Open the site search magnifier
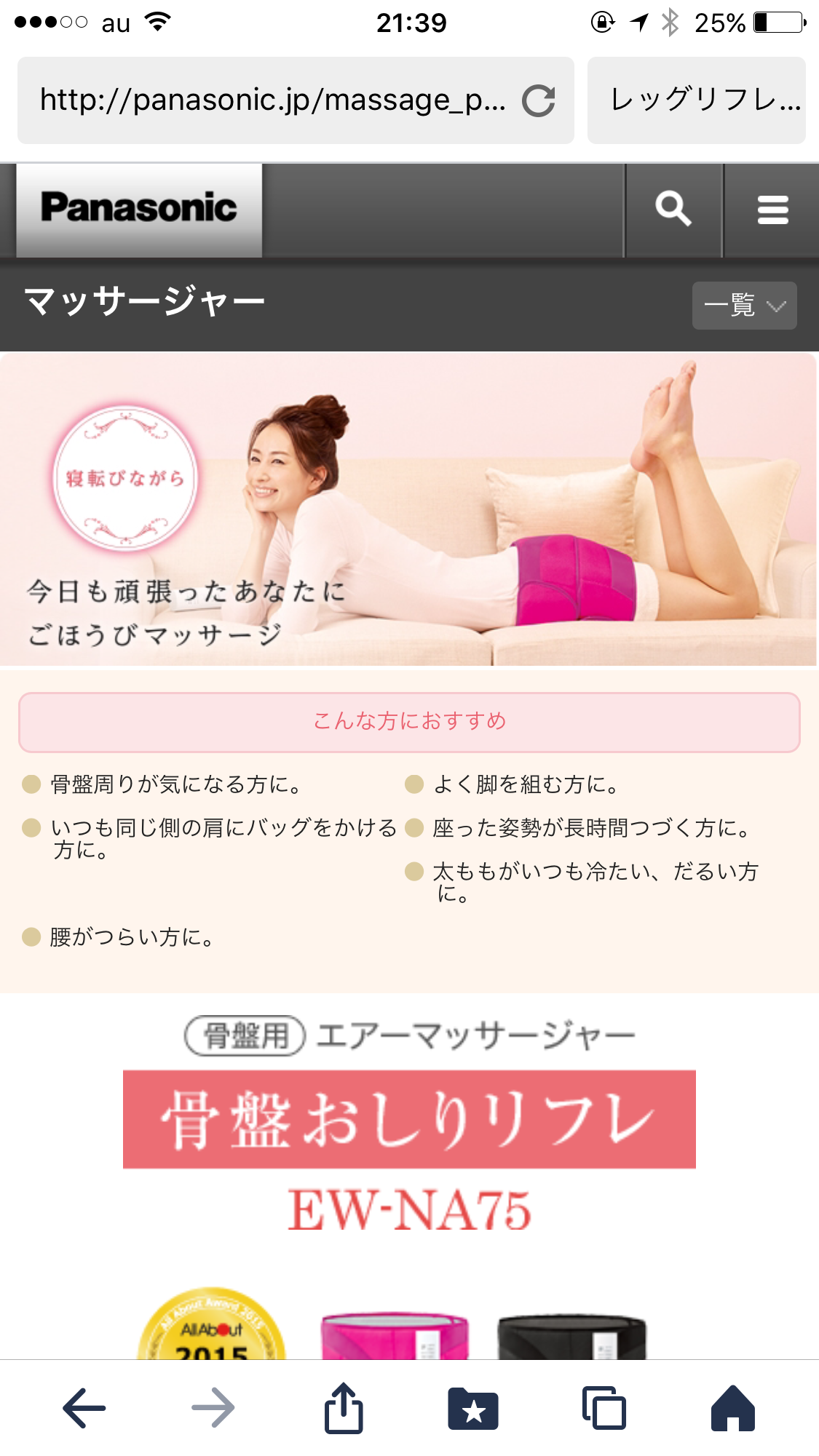This screenshot has width=819, height=1456. tap(673, 210)
